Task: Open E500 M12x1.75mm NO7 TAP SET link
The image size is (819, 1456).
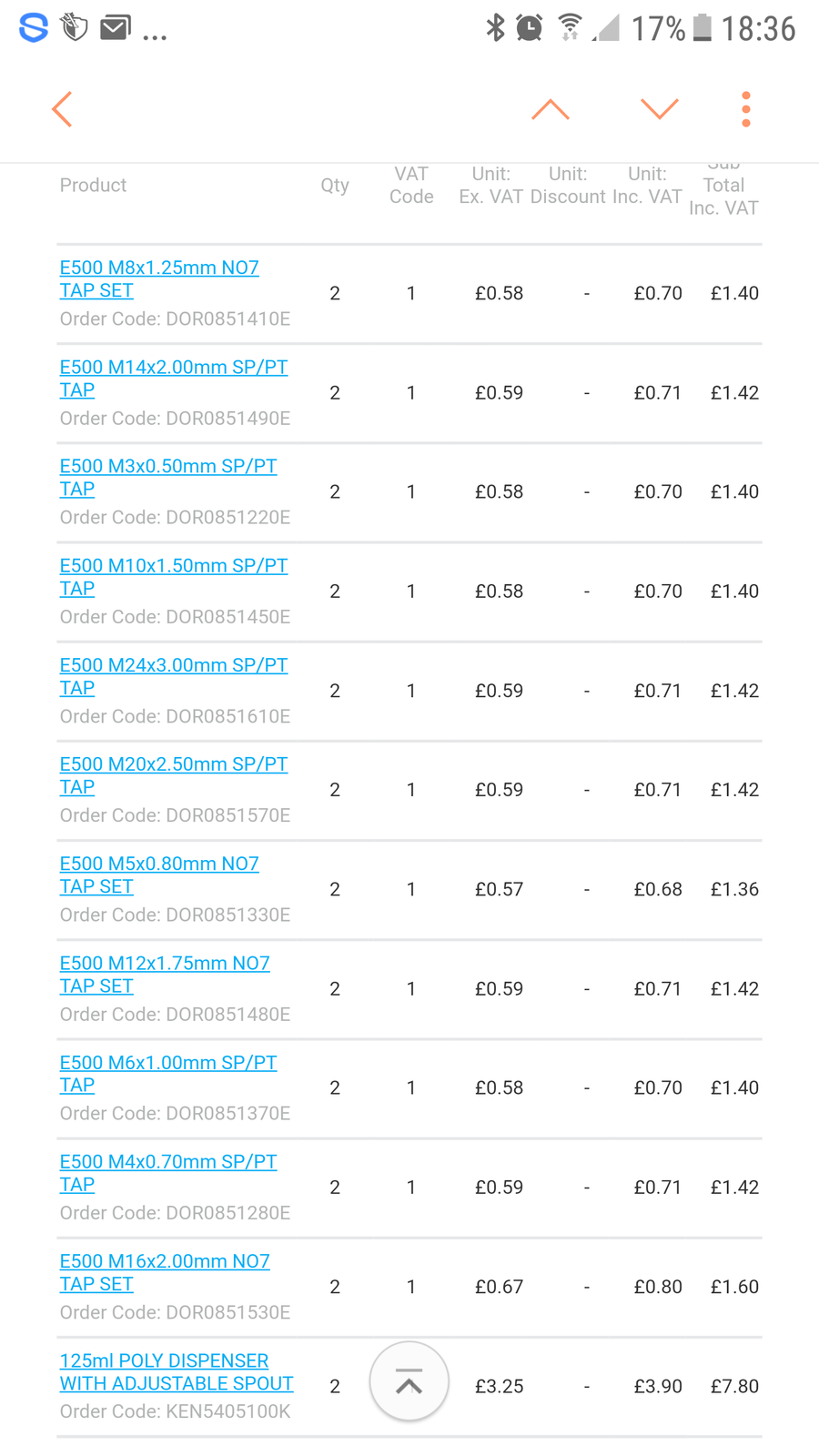Action: 165,975
